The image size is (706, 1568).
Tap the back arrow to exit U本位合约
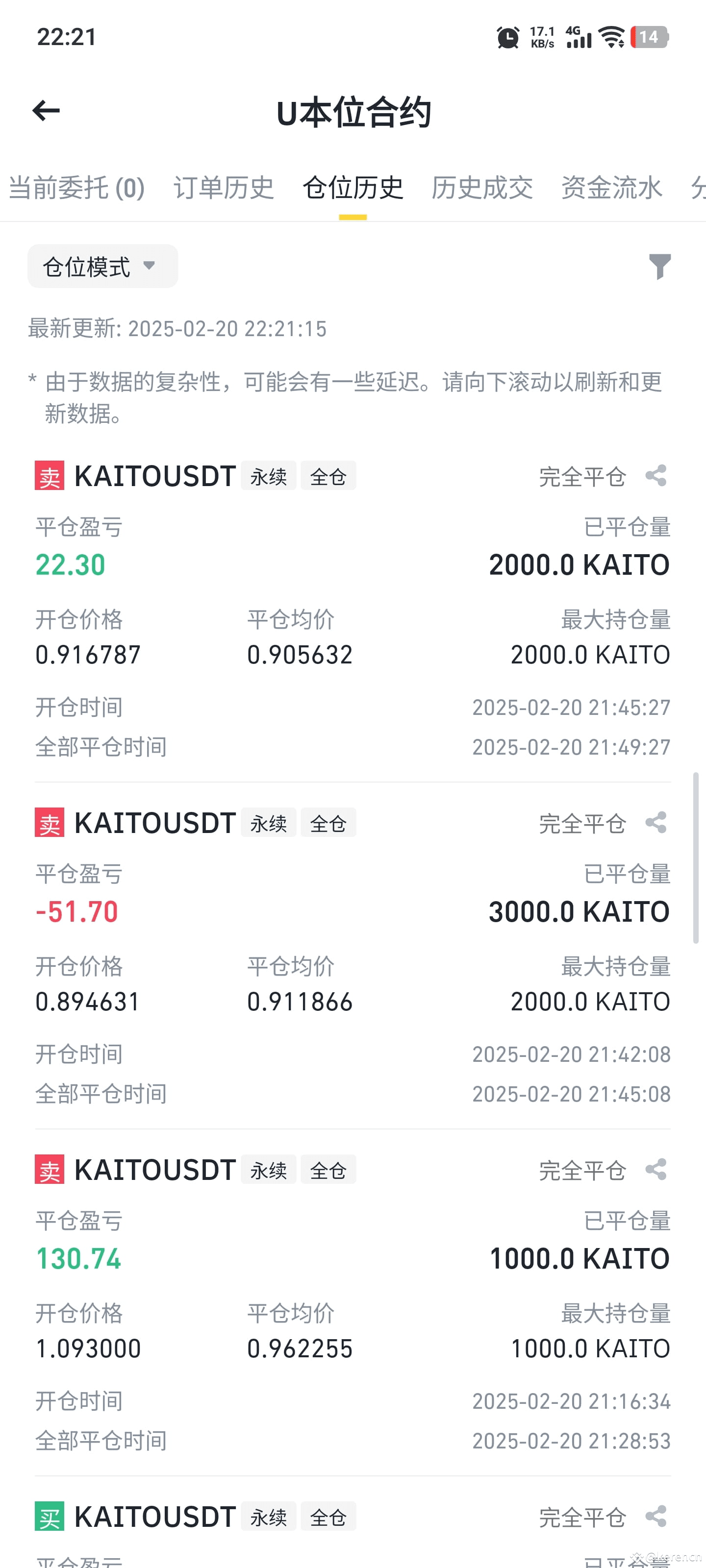[x=45, y=110]
